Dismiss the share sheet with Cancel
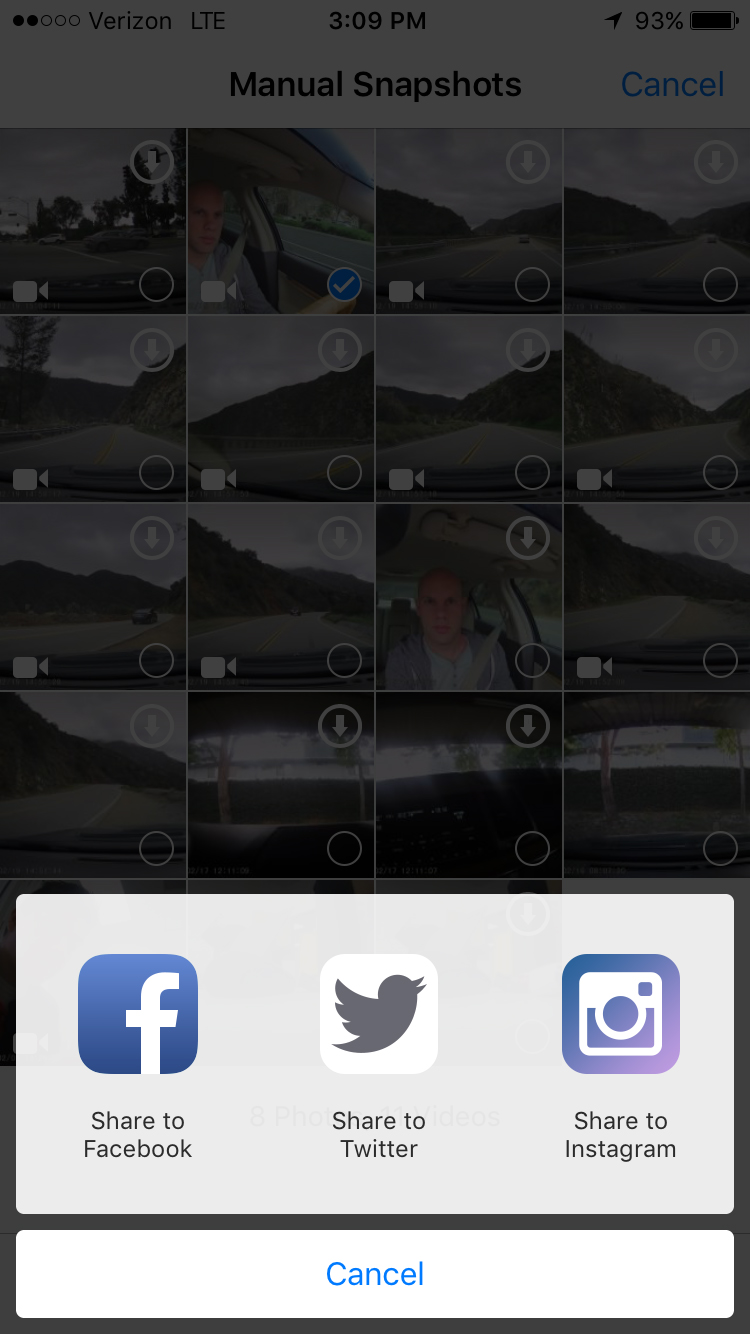 (x=375, y=1274)
